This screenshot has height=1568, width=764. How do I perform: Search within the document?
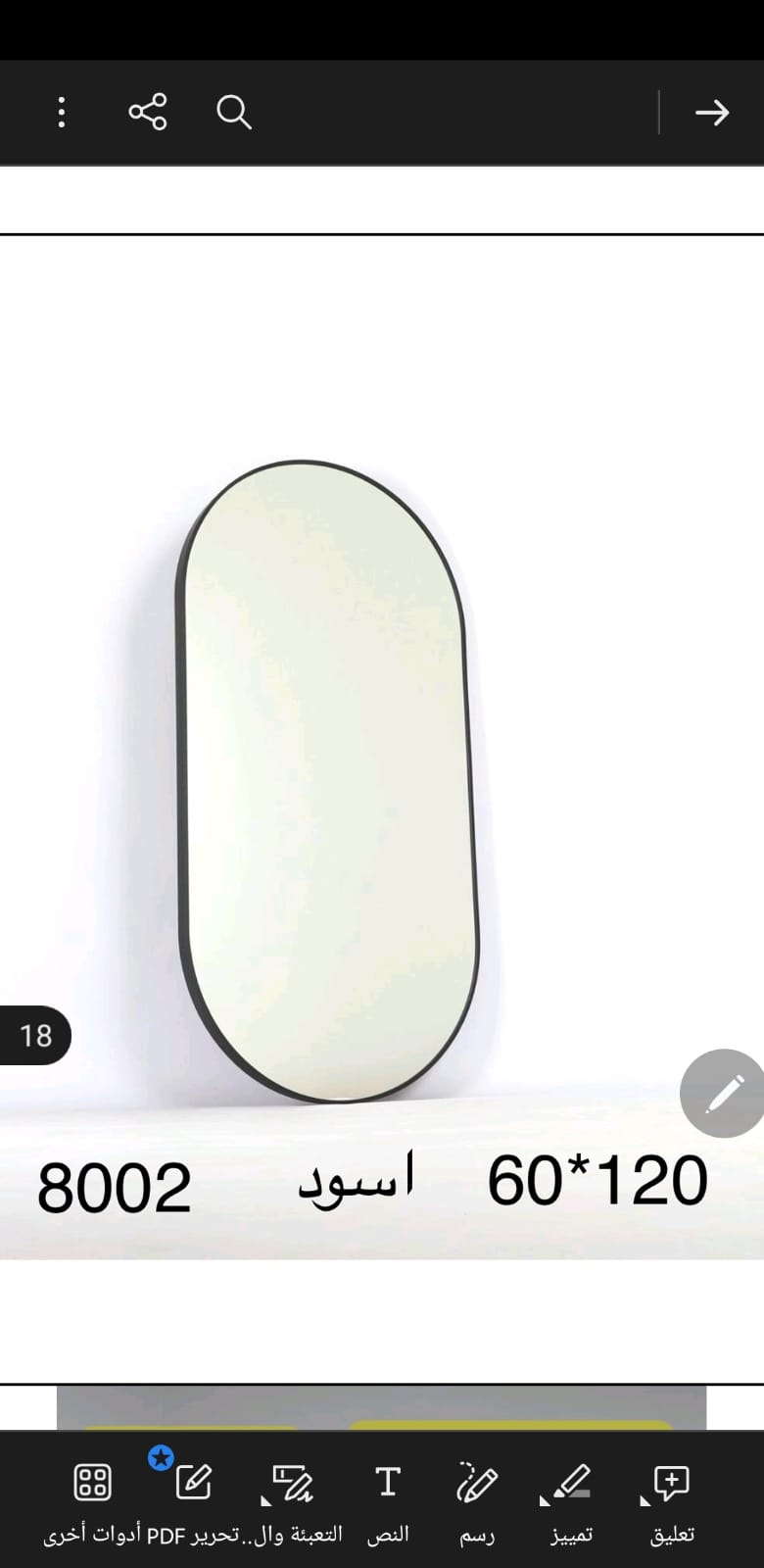click(x=233, y=113)
